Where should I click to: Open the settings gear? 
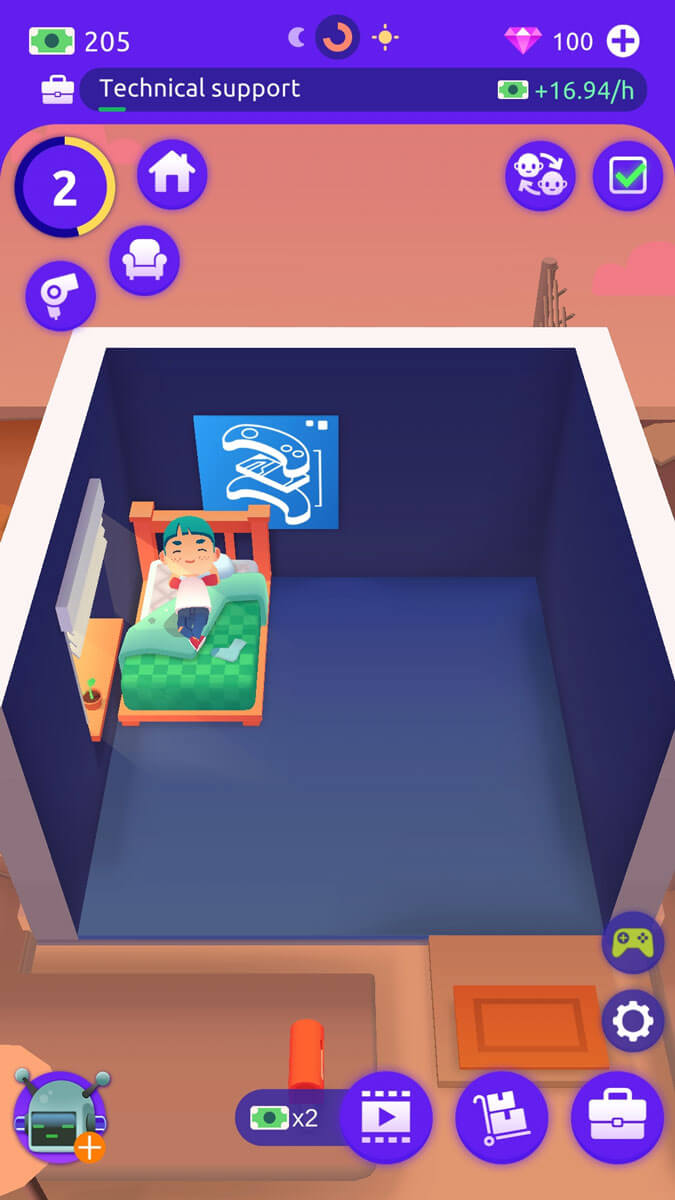click(633, 1021)
